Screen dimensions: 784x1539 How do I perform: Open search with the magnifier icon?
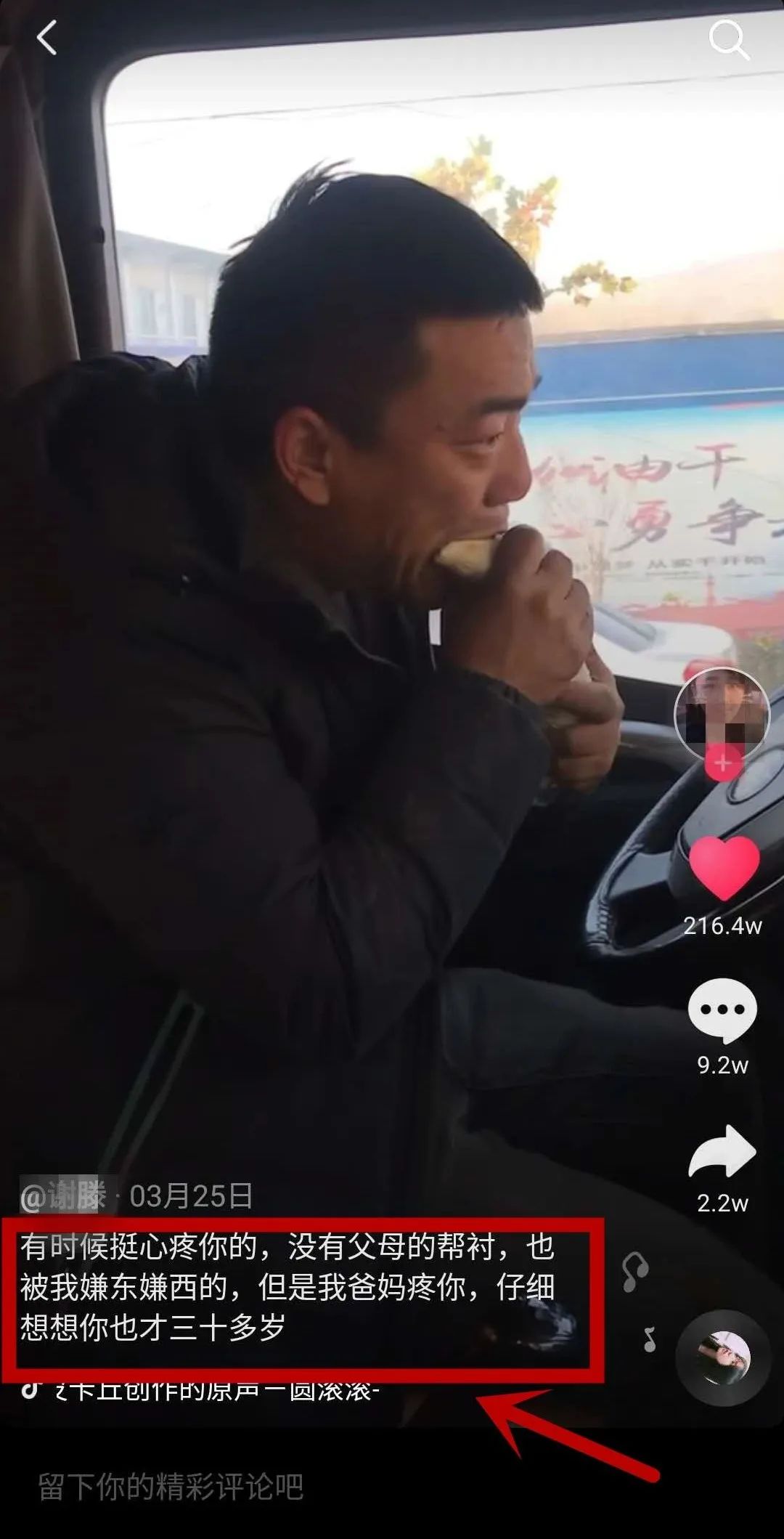728,38
